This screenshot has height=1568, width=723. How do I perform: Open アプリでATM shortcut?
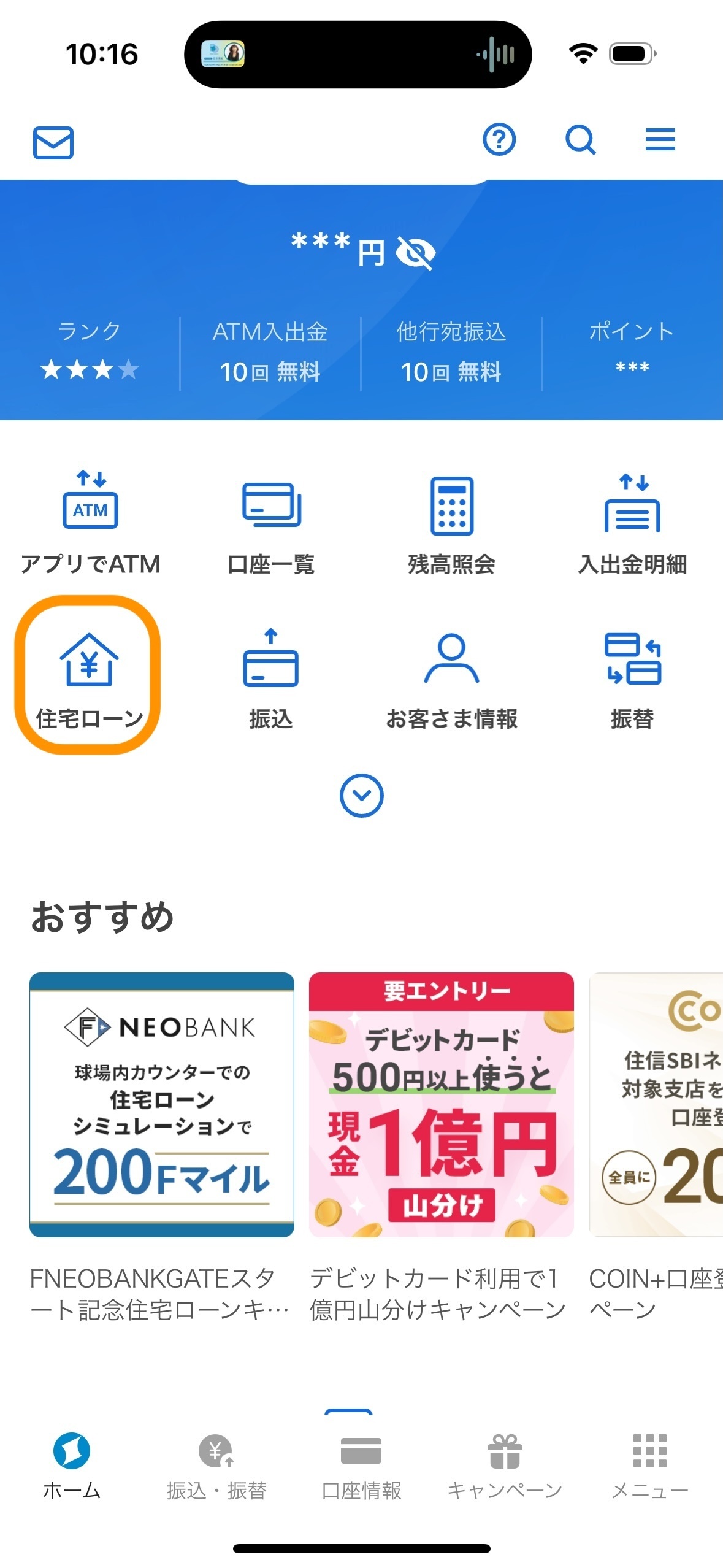point(90,521)
